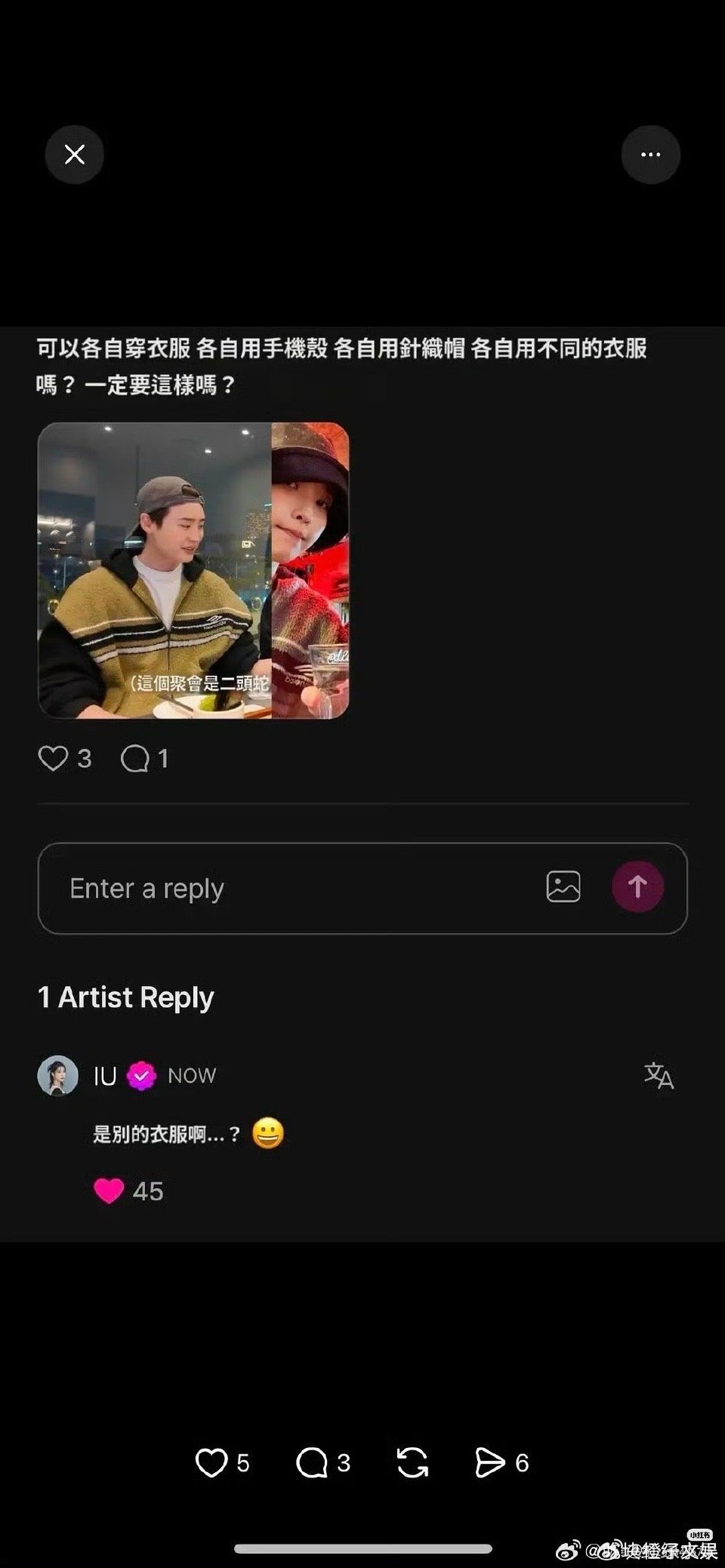Open the overflow menu

tap(650, 155)
